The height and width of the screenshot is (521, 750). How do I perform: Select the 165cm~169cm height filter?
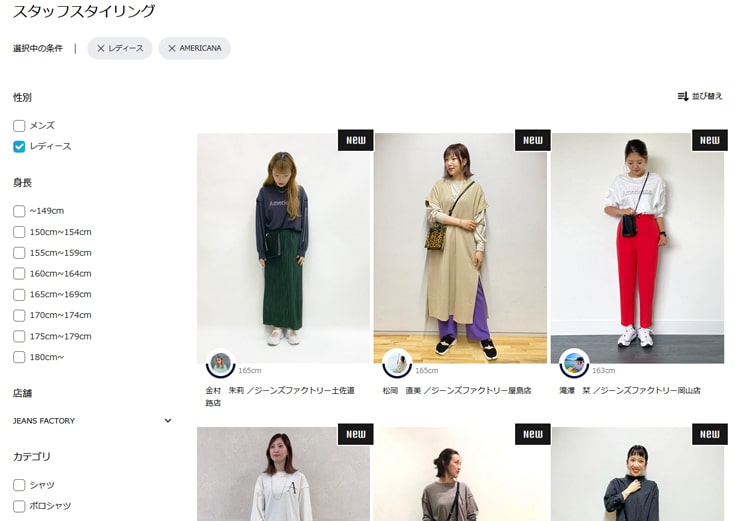(x=19, y=295)
